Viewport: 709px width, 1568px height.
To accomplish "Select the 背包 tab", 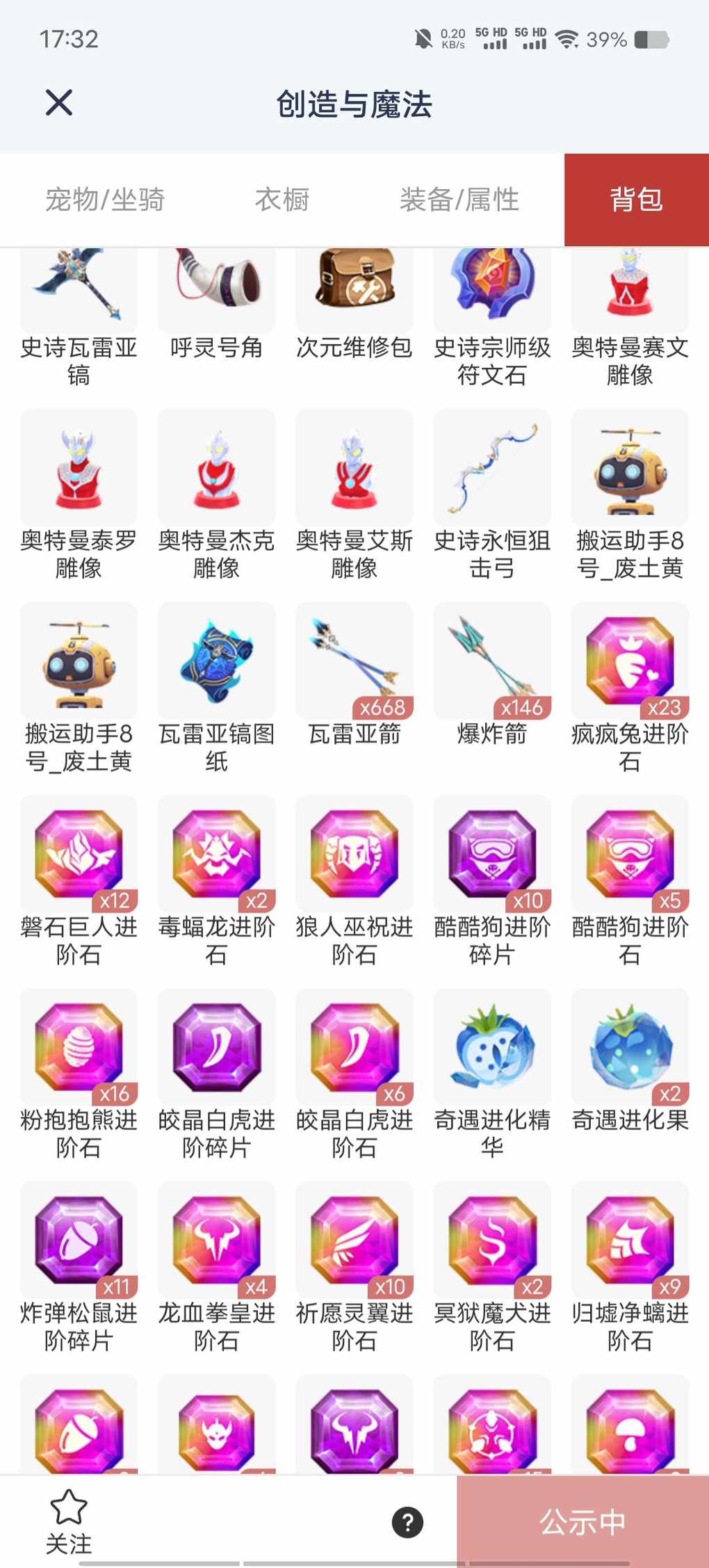I will tap(636, 200).
